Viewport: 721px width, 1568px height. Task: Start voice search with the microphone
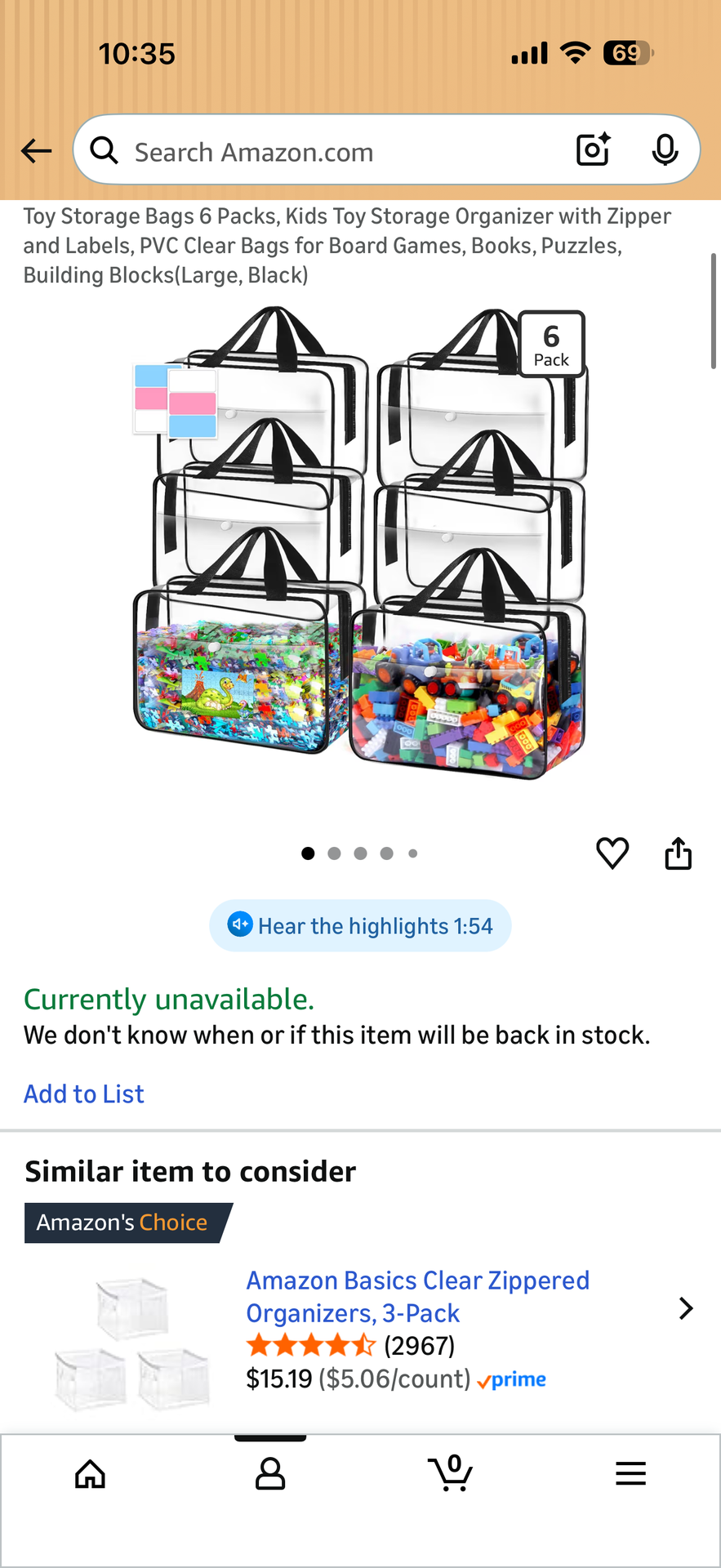point(665,150)
